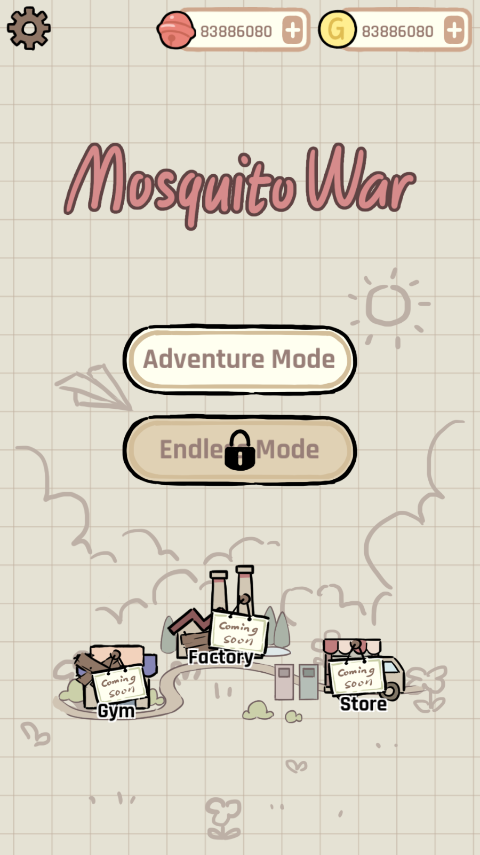Screen dimensions: 480x855
Task: Open the Factory building
Action: [x=225, y=616]
